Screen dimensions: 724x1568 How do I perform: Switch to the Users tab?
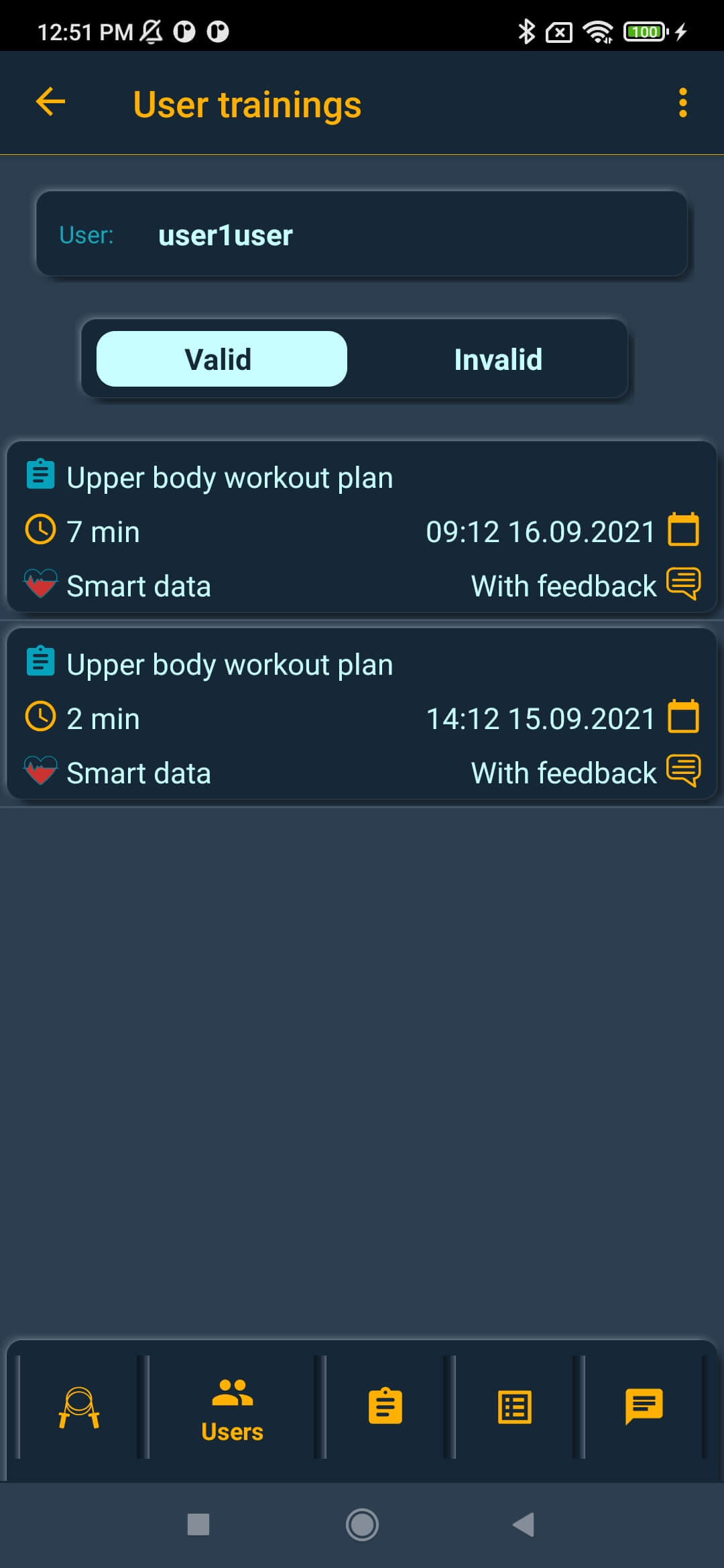(x=232, y=1407)
